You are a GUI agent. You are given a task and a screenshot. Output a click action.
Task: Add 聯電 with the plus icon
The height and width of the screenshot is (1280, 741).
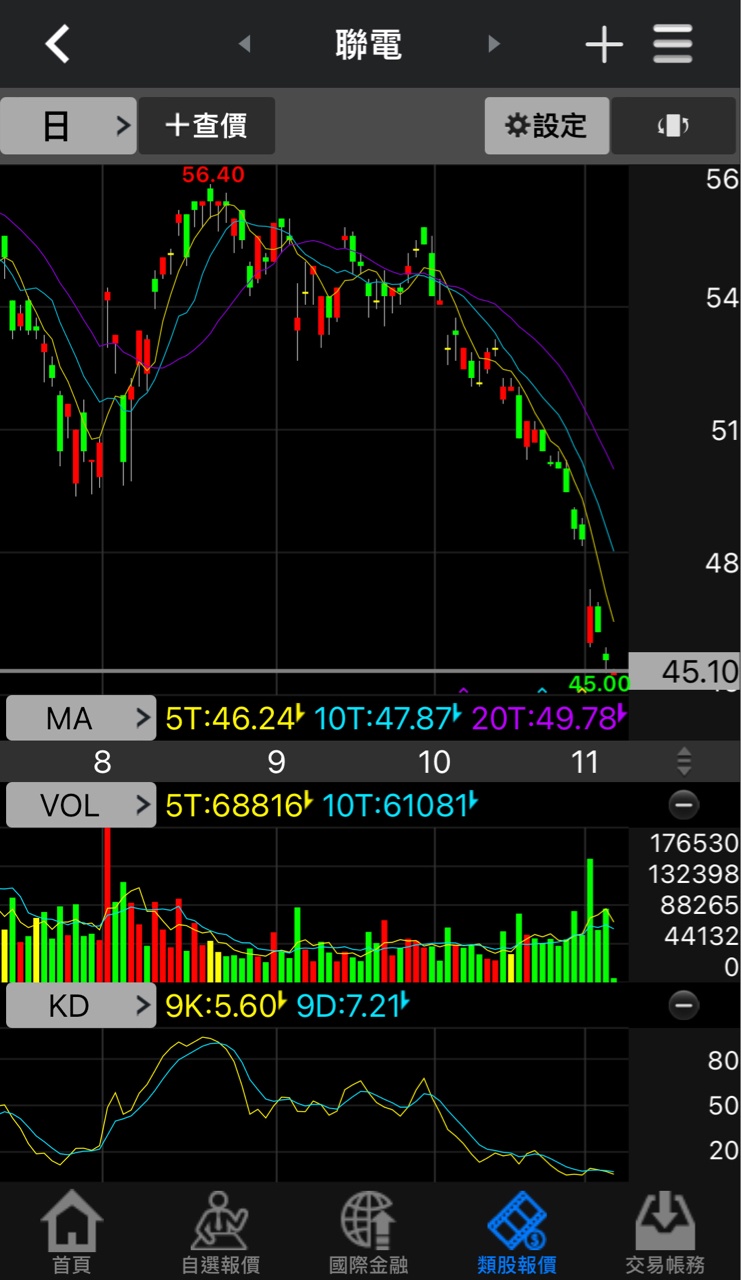coord(604,44)
